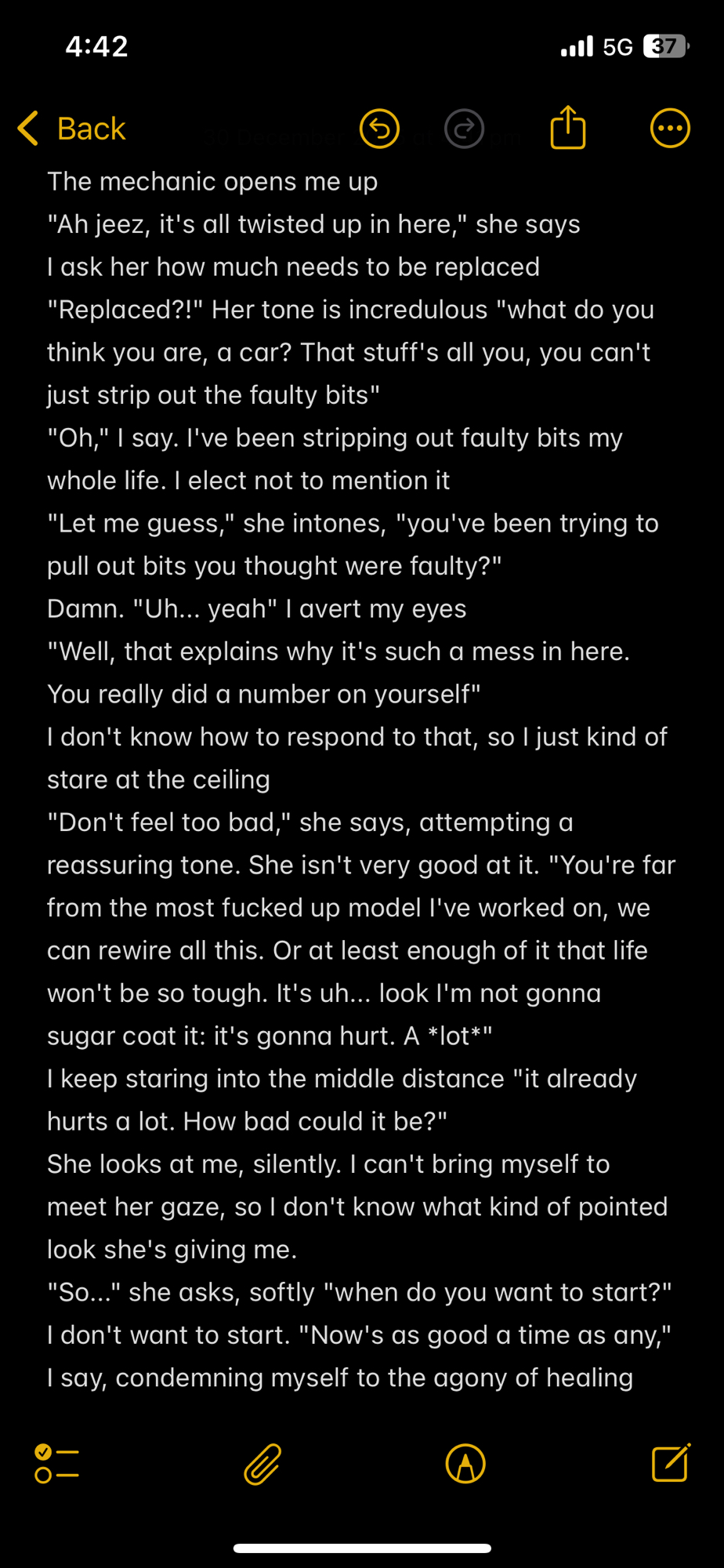Redo the last edit
Screen dimensions: 724x1568
point(464,129)
